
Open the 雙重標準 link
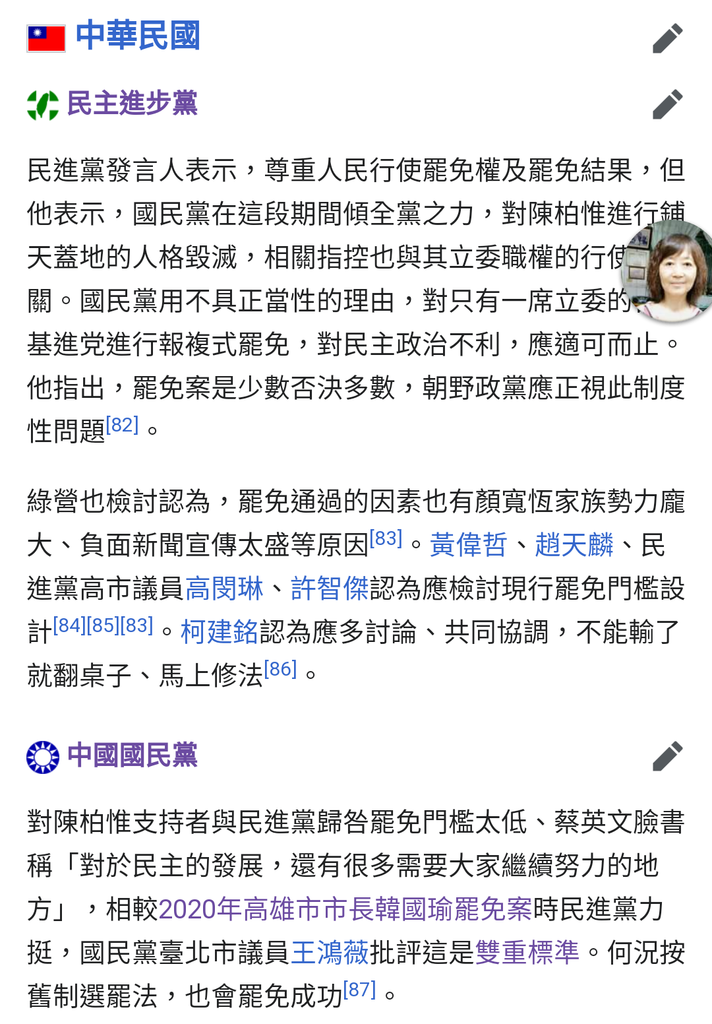pyautogui.click(x=527, y=952)
